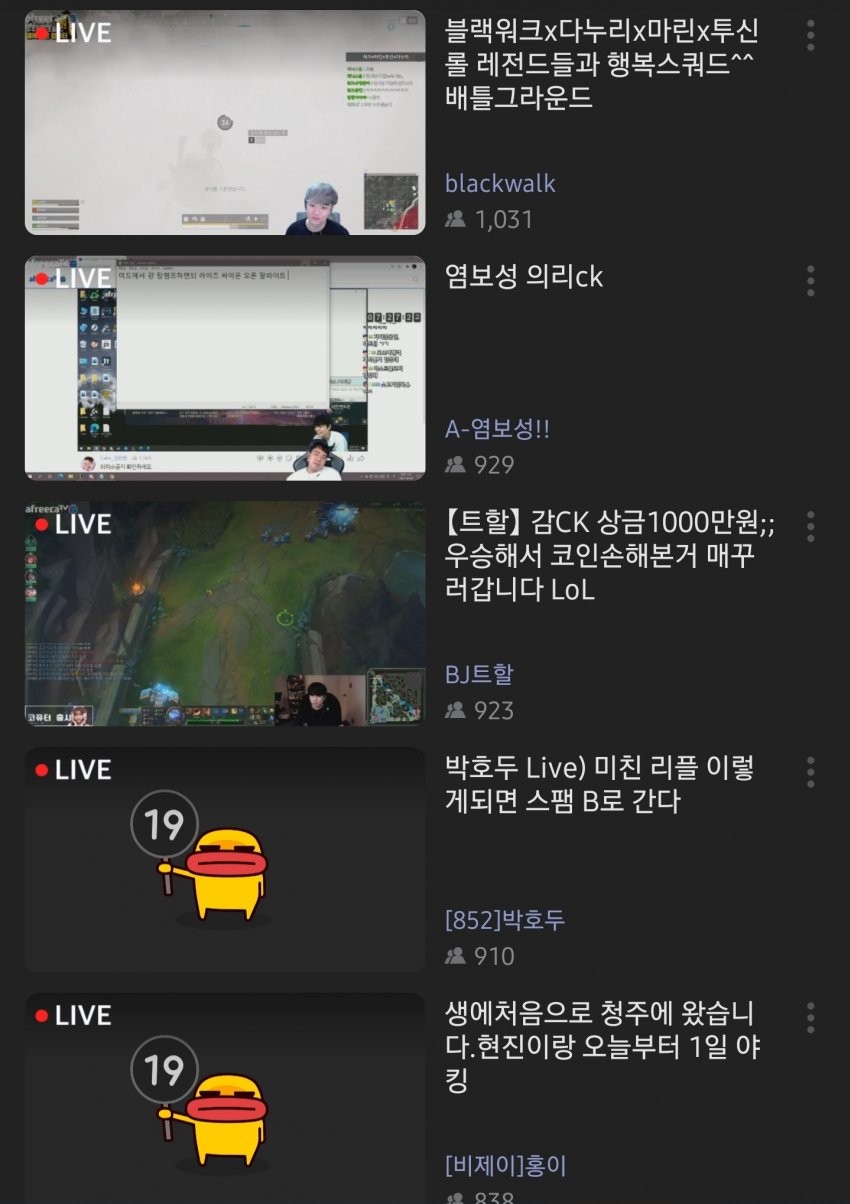Open overflow menu for blackwalk's stream
Viewport: 850px width, 1204px height.
(810, 35)
